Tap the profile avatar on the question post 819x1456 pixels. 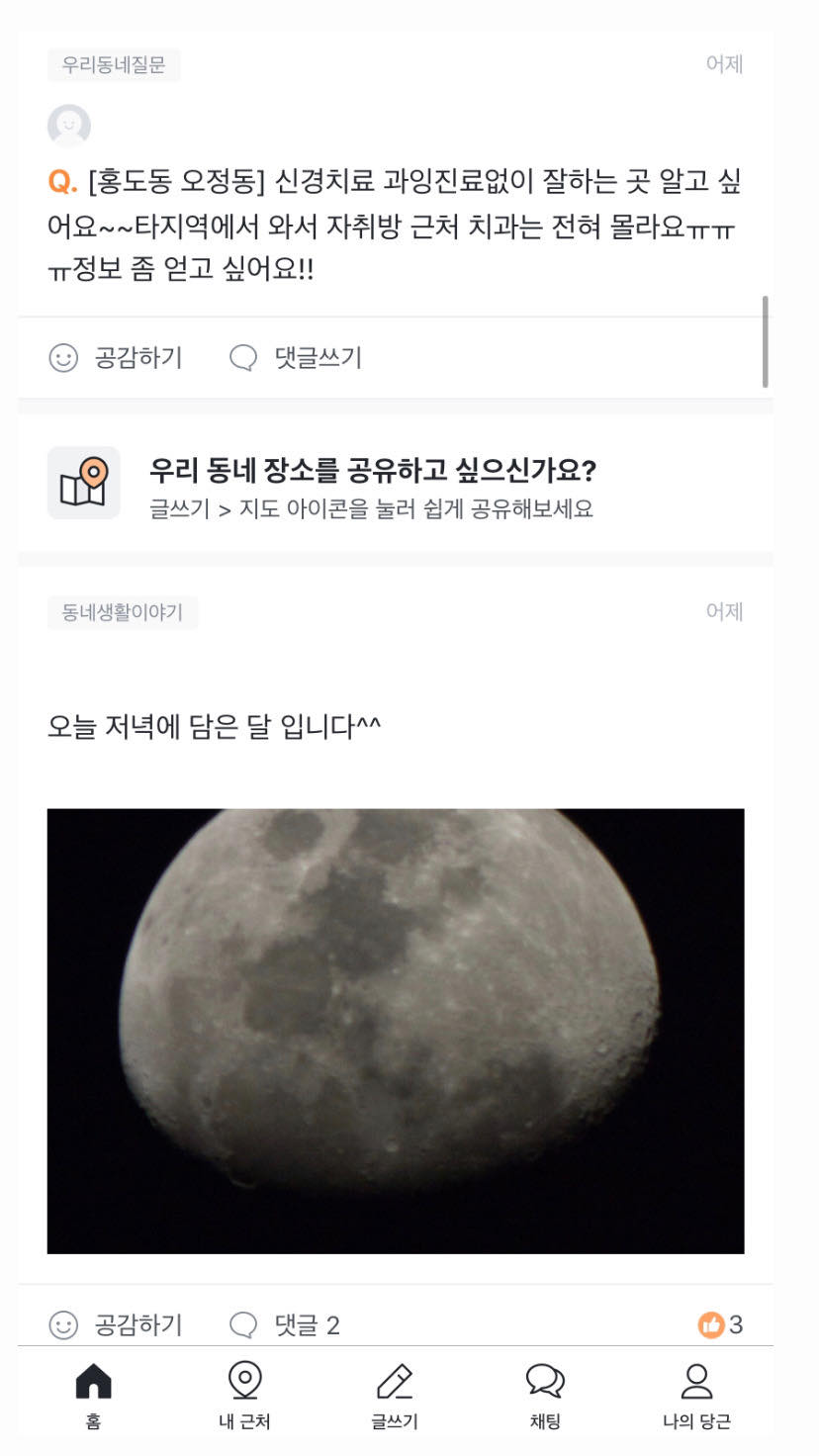[x=69, y=126]
